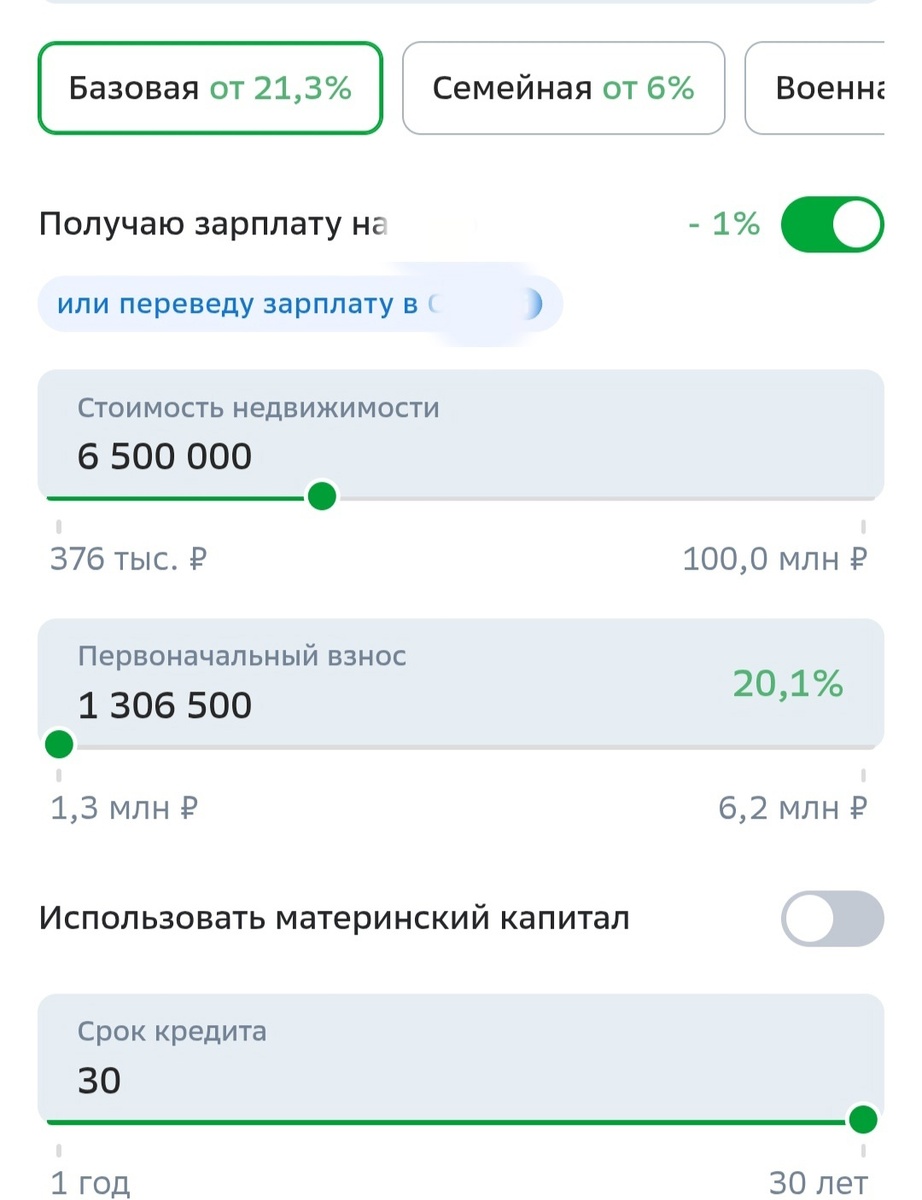Select the Базовая от 21,3% mortgage tab
Screen dimensions: 922x1200
(209, 88)
